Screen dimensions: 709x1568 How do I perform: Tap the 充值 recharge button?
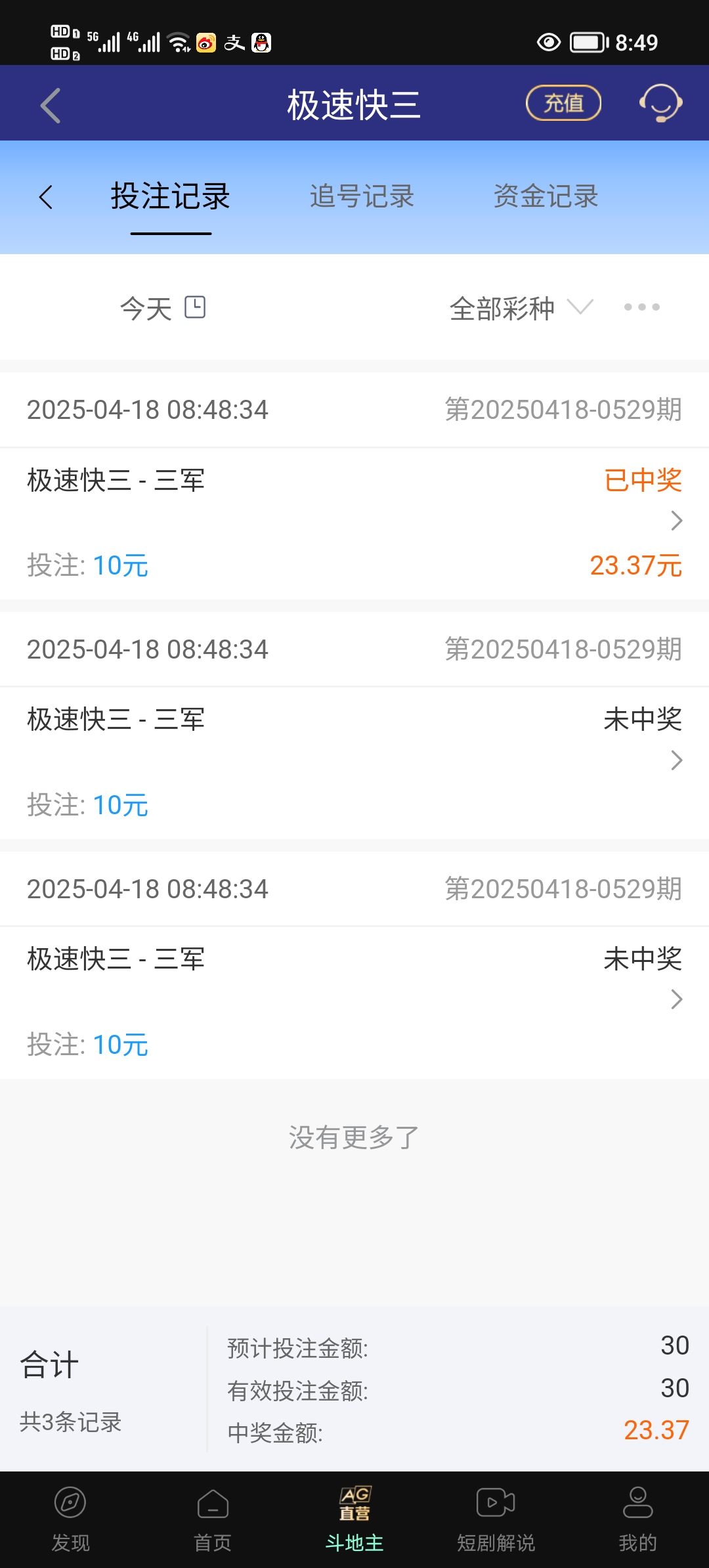pyautogui.click(x=563, y=103)
